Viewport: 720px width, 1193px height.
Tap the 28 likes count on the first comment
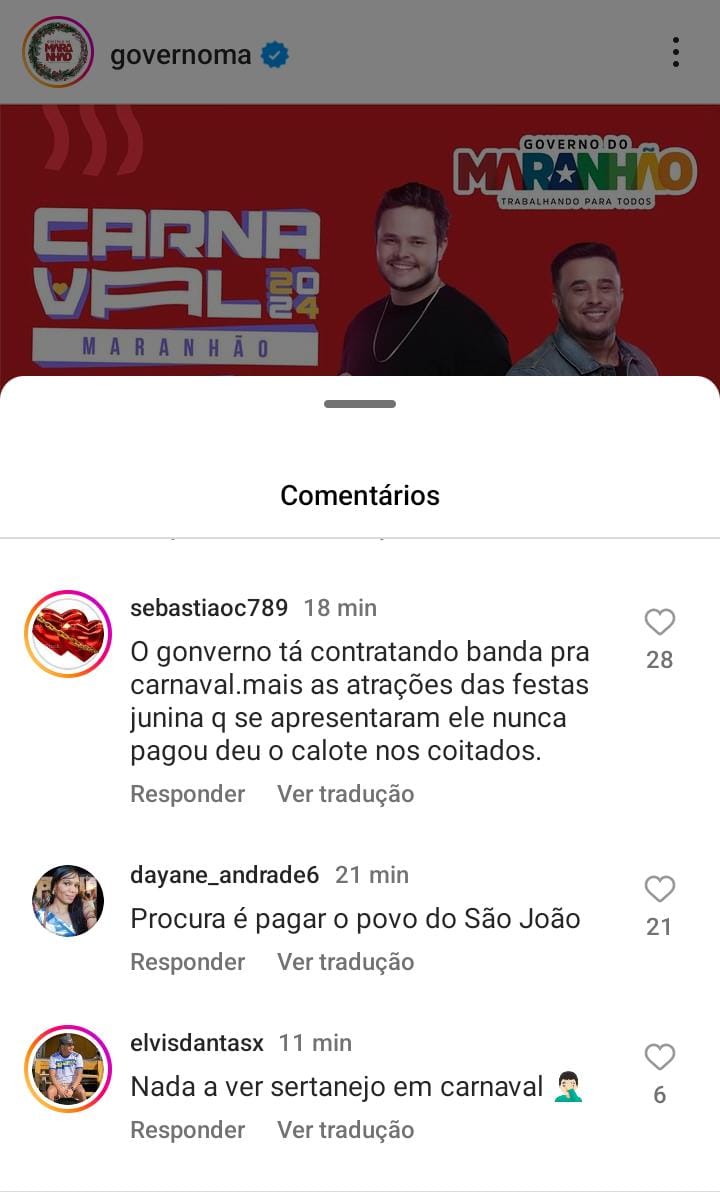(x=658, y=661)
